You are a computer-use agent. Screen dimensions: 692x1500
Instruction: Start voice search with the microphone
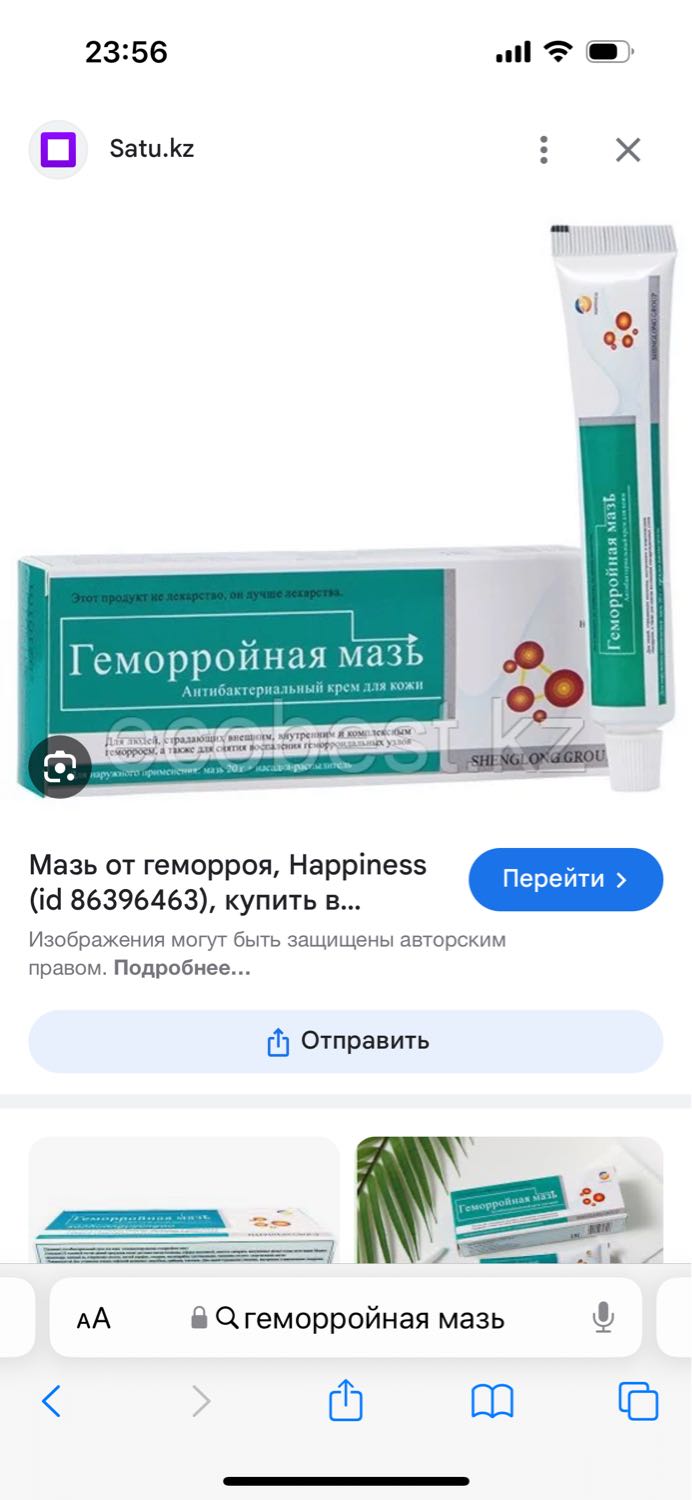(603, 1318)
